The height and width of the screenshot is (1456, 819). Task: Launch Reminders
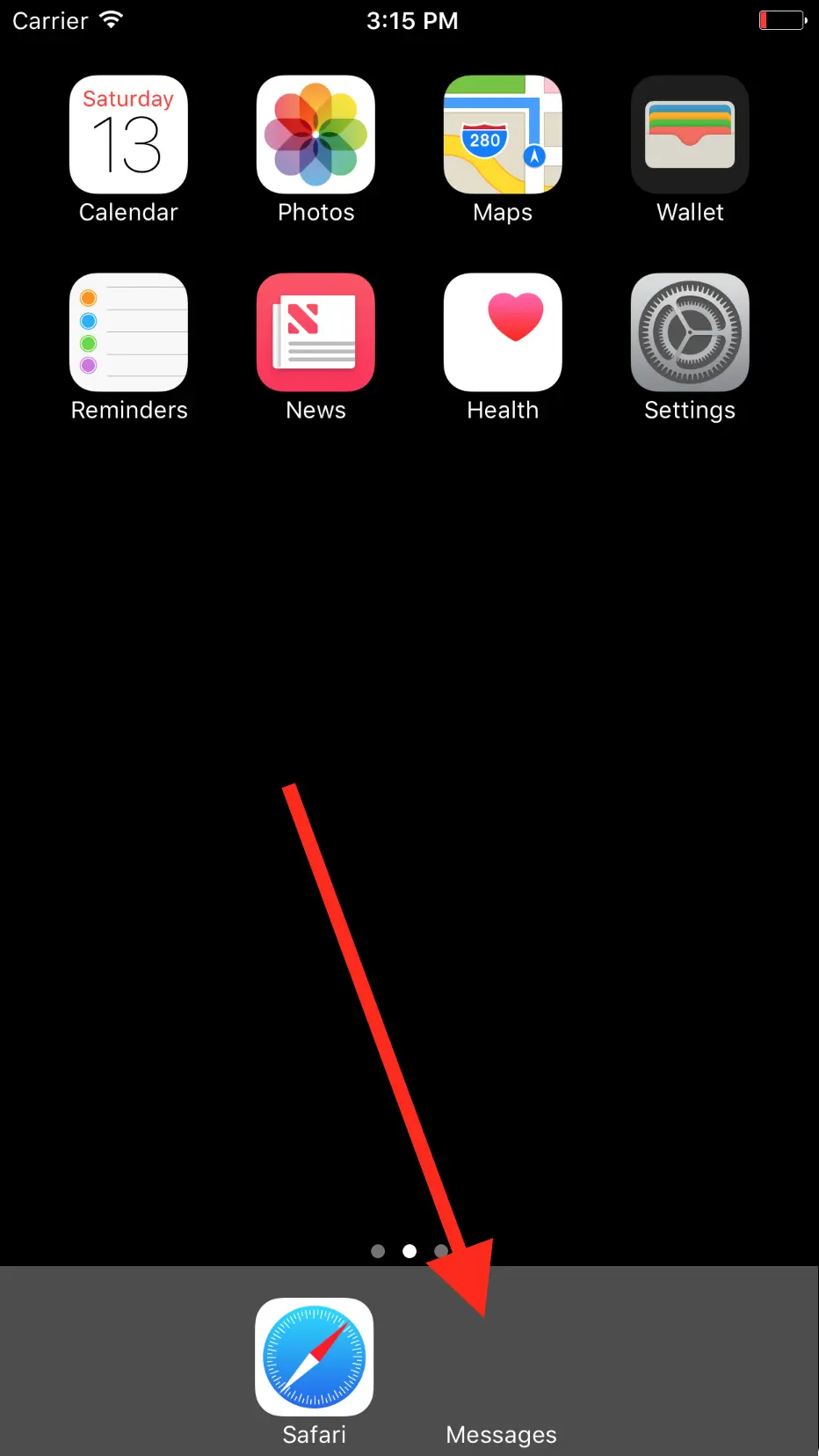coord(128,333)
